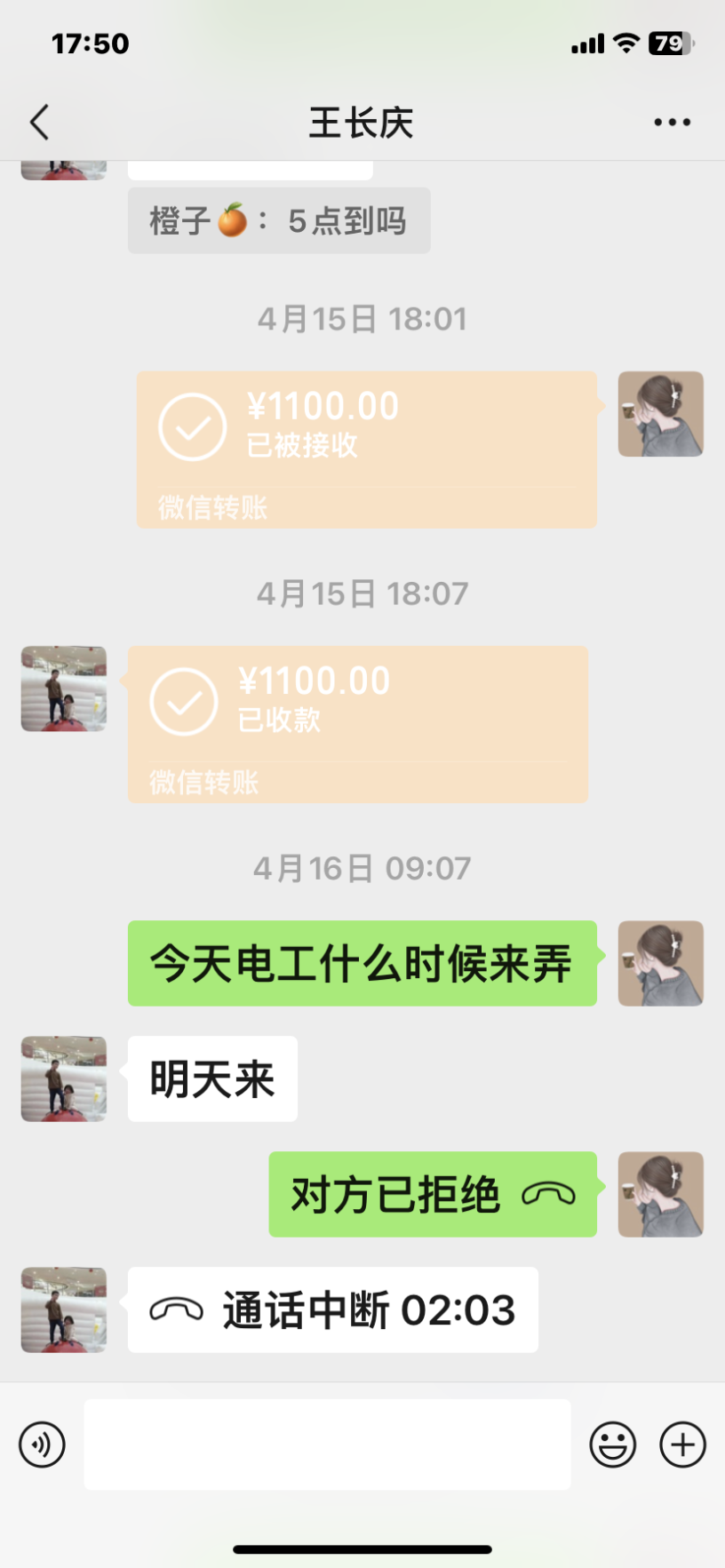Open the ¥1100.00 transfer marked 已收款
The image size is (725, 1568).
point(357,724)
